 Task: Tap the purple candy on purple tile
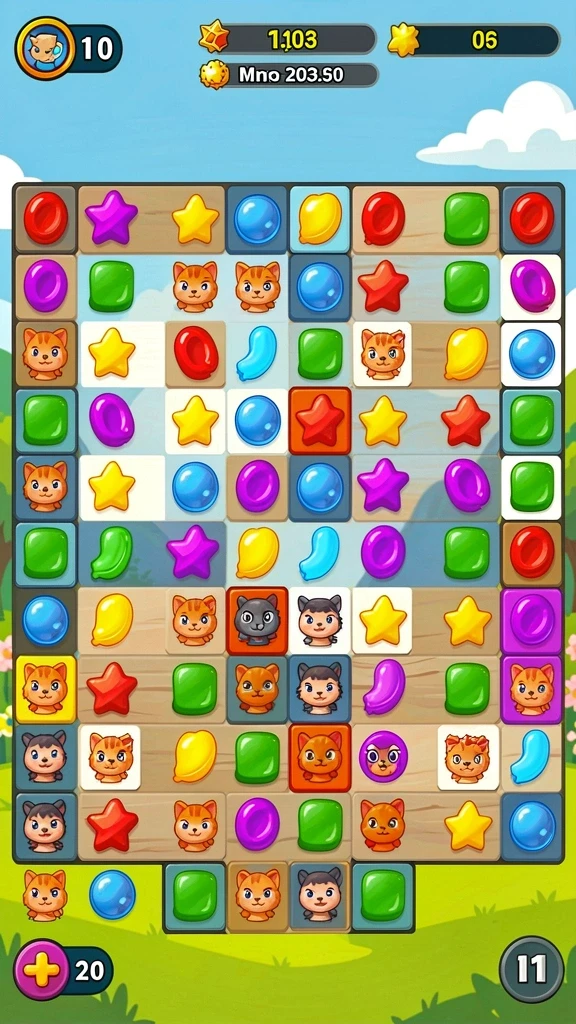pyautogui.click(x=531, y=620)
